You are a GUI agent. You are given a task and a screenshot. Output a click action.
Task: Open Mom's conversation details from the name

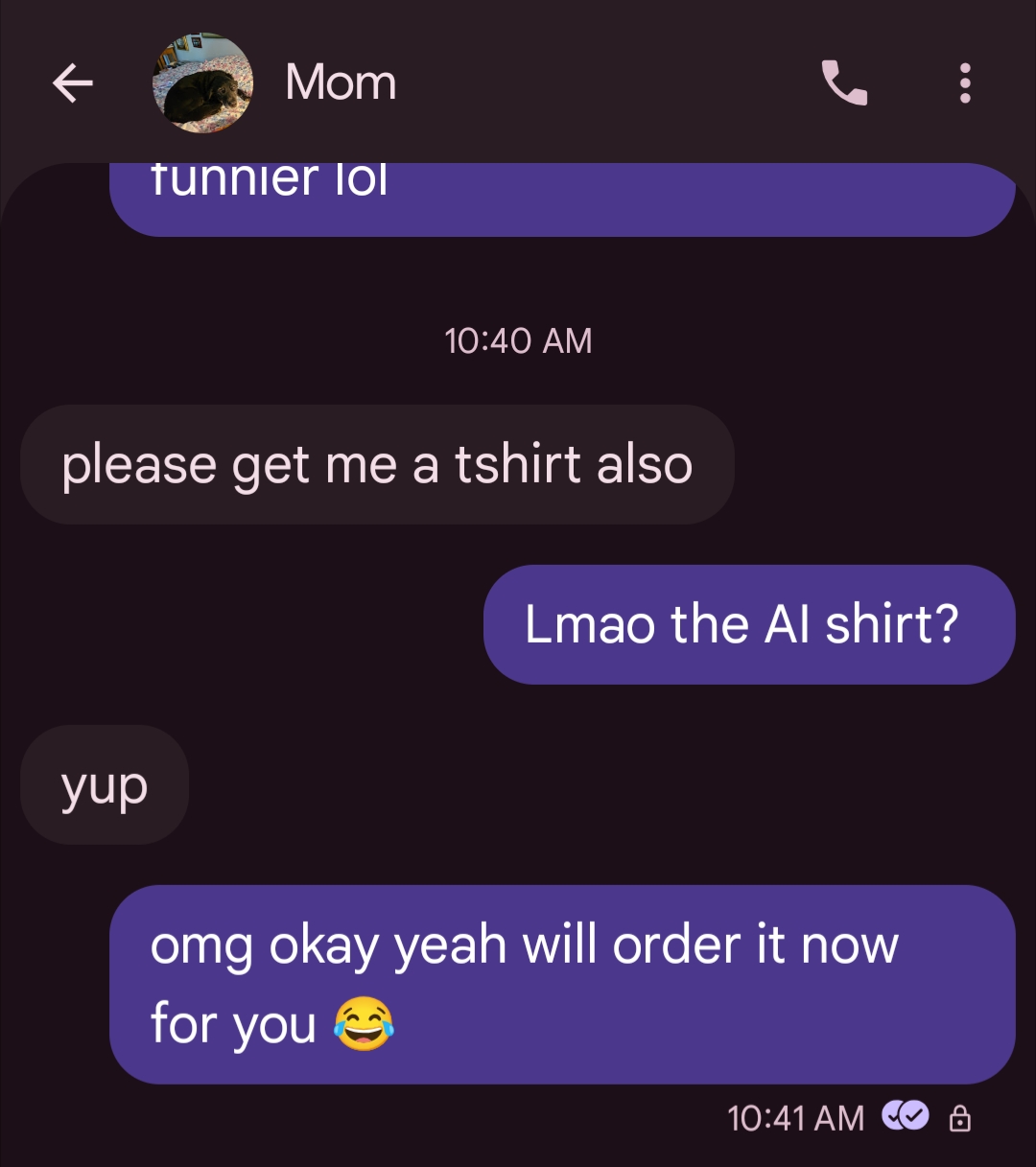[x=341, y=82]
